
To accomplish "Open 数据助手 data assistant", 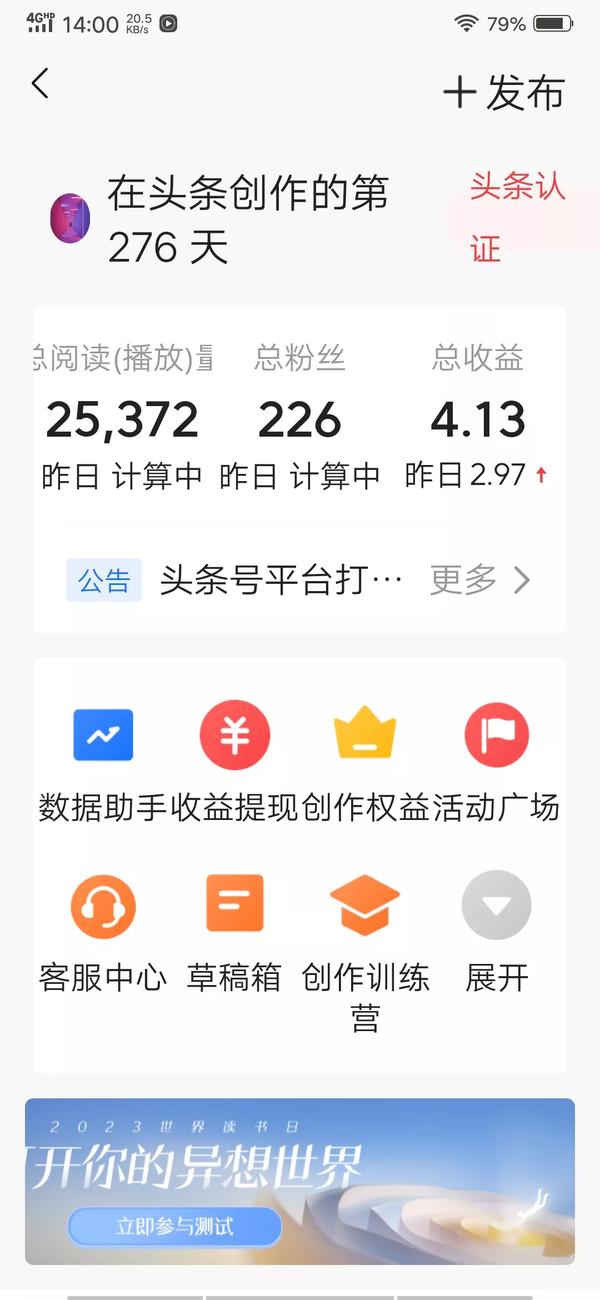I will pyautogui.click(x=103, y=760).
